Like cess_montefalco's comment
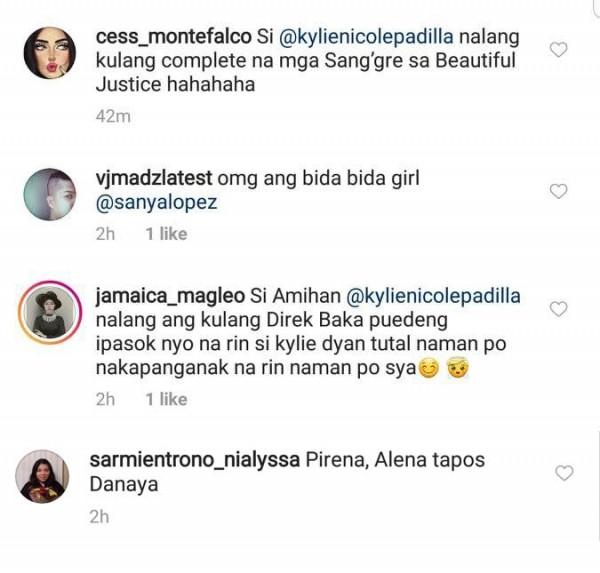Image resolution: width=600 pixels, height=573 pixels. click(x=561, y=49)
